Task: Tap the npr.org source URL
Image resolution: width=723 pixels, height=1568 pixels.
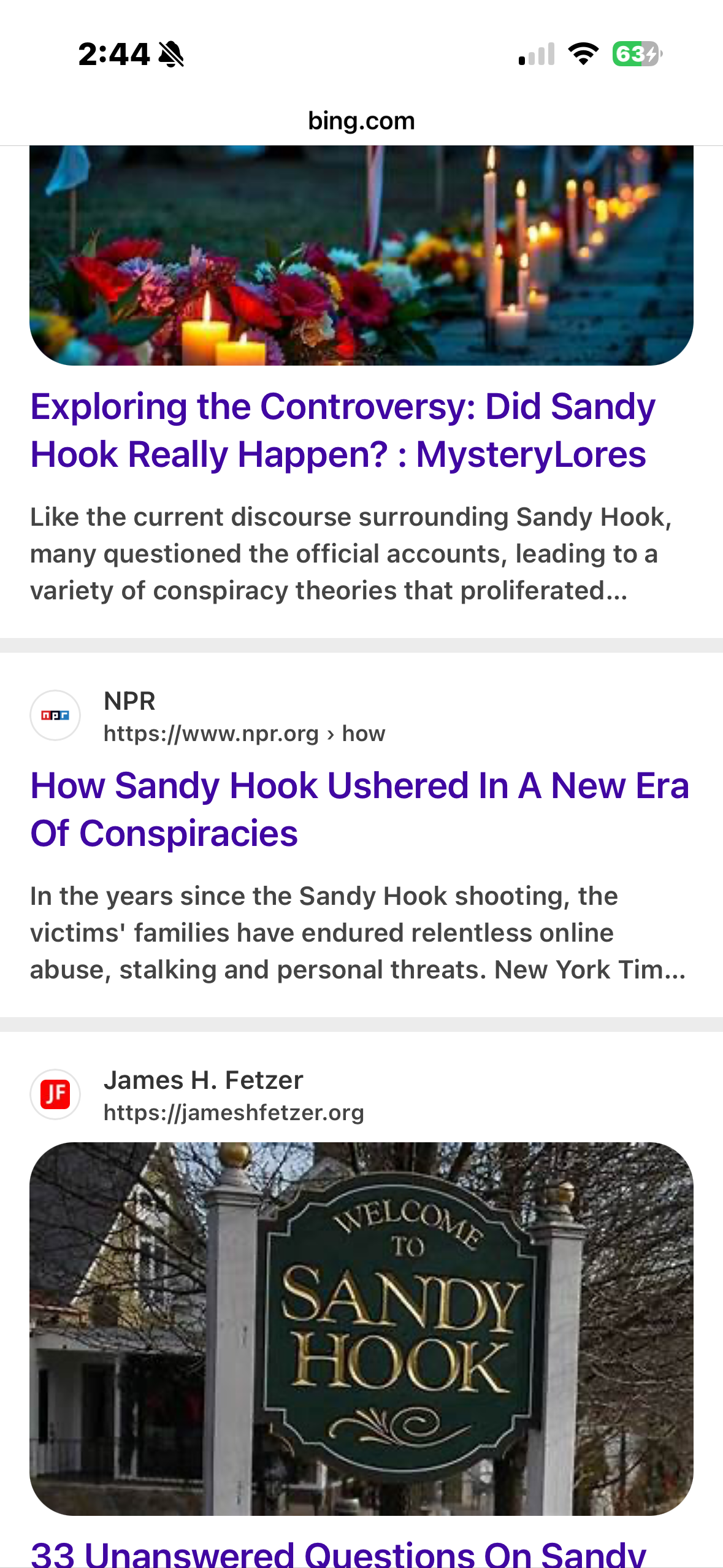Action: coord(244,734)
